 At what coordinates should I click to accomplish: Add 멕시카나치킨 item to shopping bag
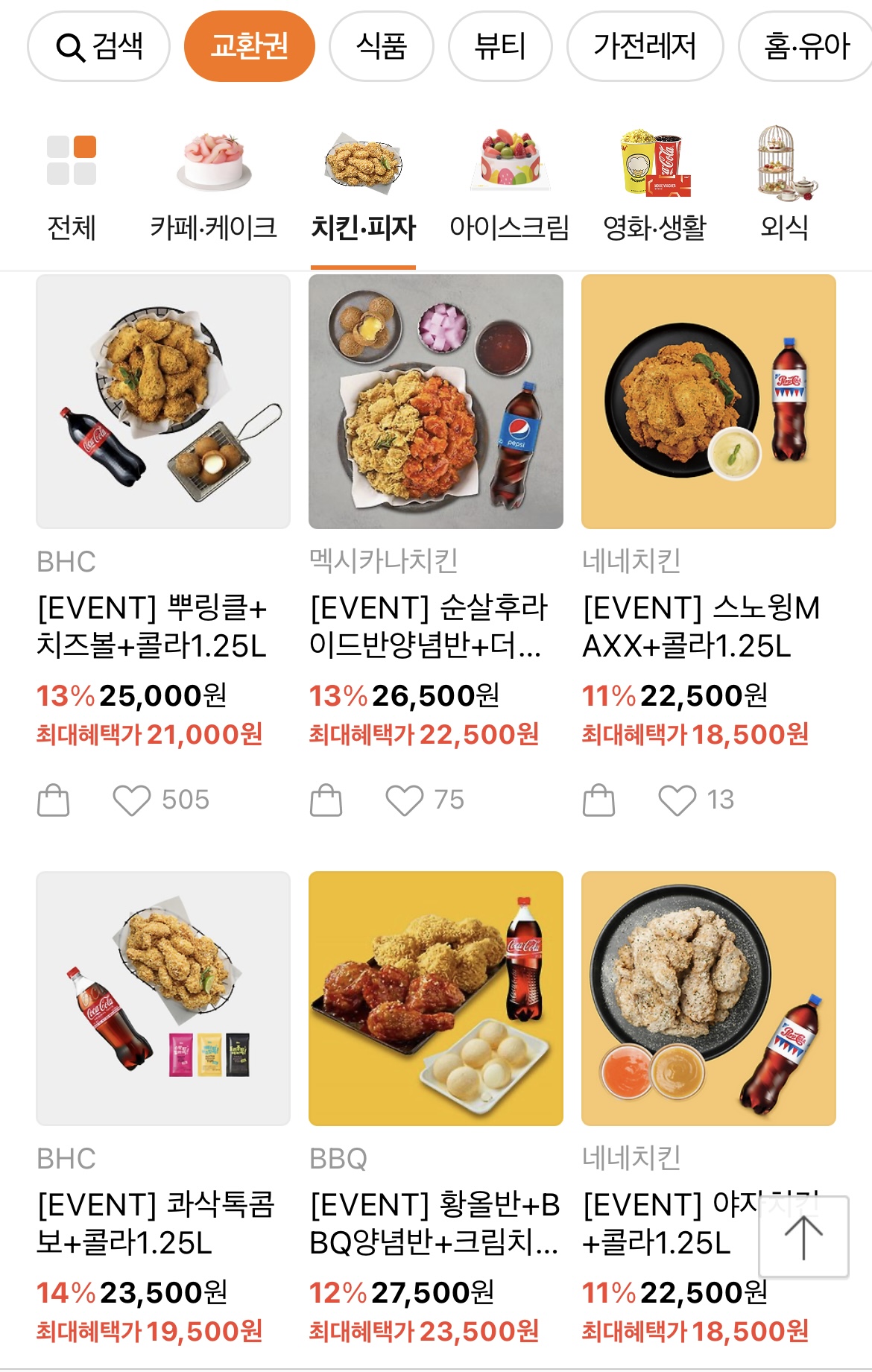pyautogui.click(x=326, y=800)
